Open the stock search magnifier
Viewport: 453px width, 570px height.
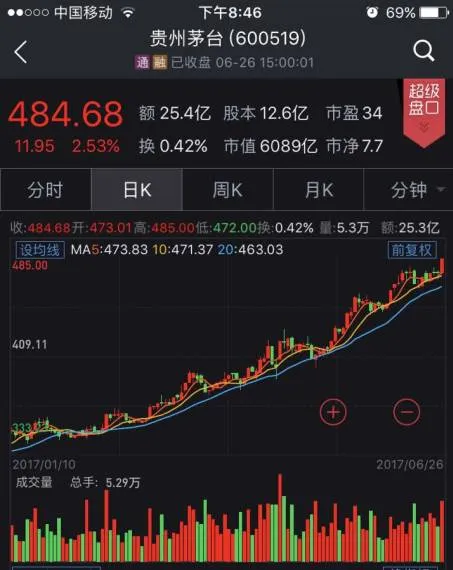(x=424, y=51)
